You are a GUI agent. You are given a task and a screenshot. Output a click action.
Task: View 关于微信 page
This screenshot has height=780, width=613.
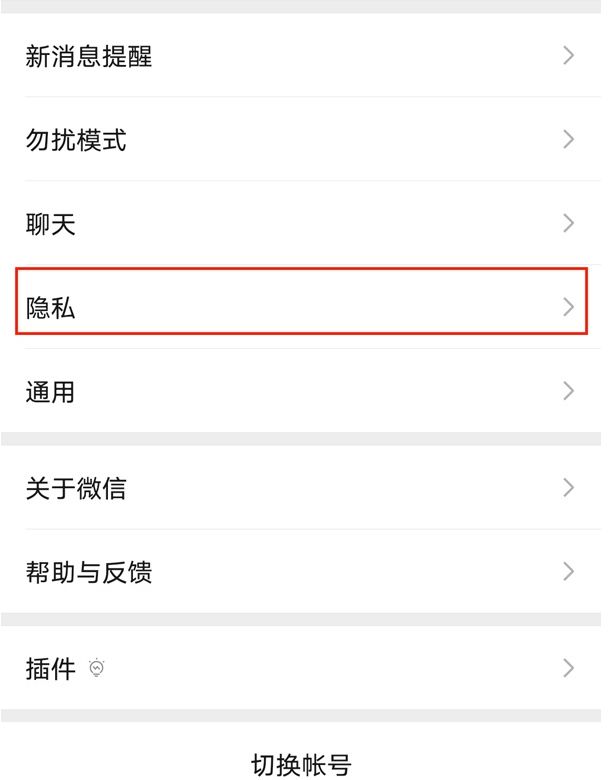pyautogui.click(x=300, y=489)
